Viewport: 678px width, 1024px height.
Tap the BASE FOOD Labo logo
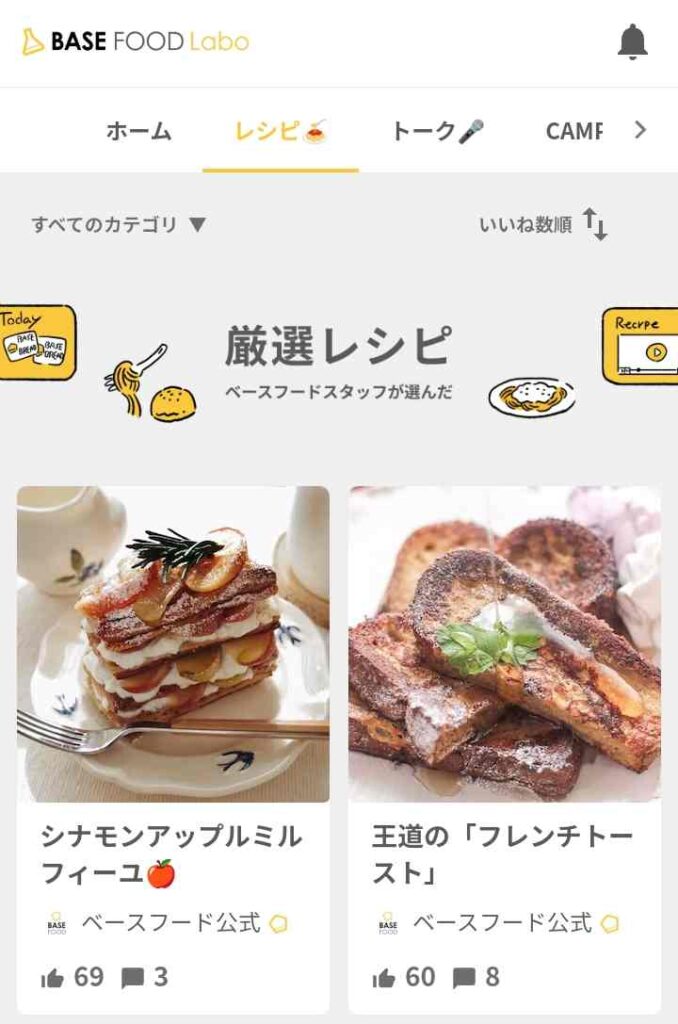click(x=135, y=42)
